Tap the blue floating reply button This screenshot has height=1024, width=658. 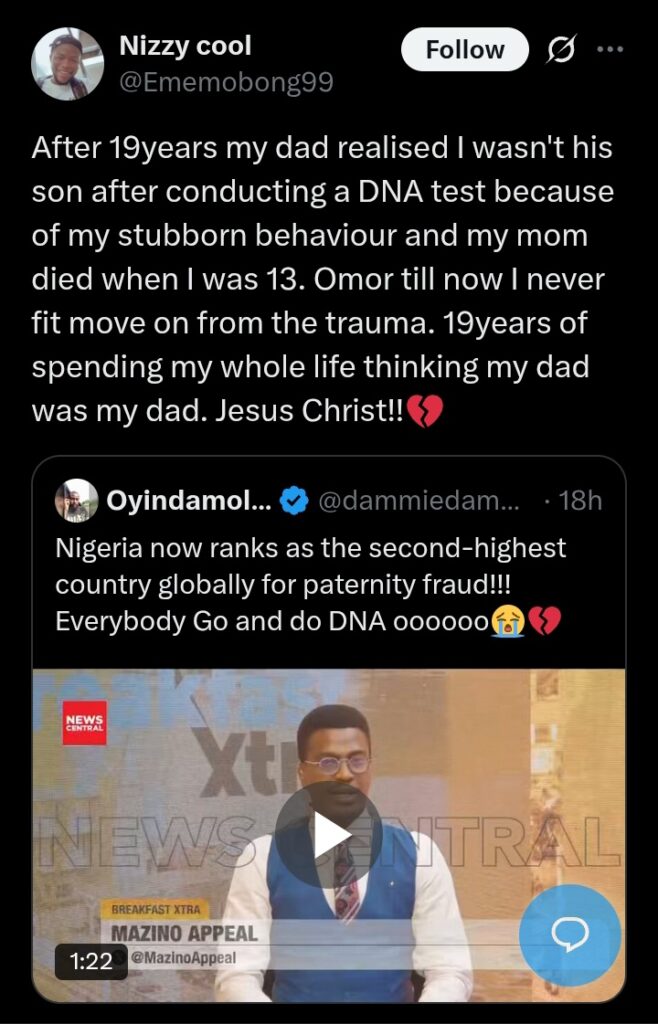coord(570,936)
